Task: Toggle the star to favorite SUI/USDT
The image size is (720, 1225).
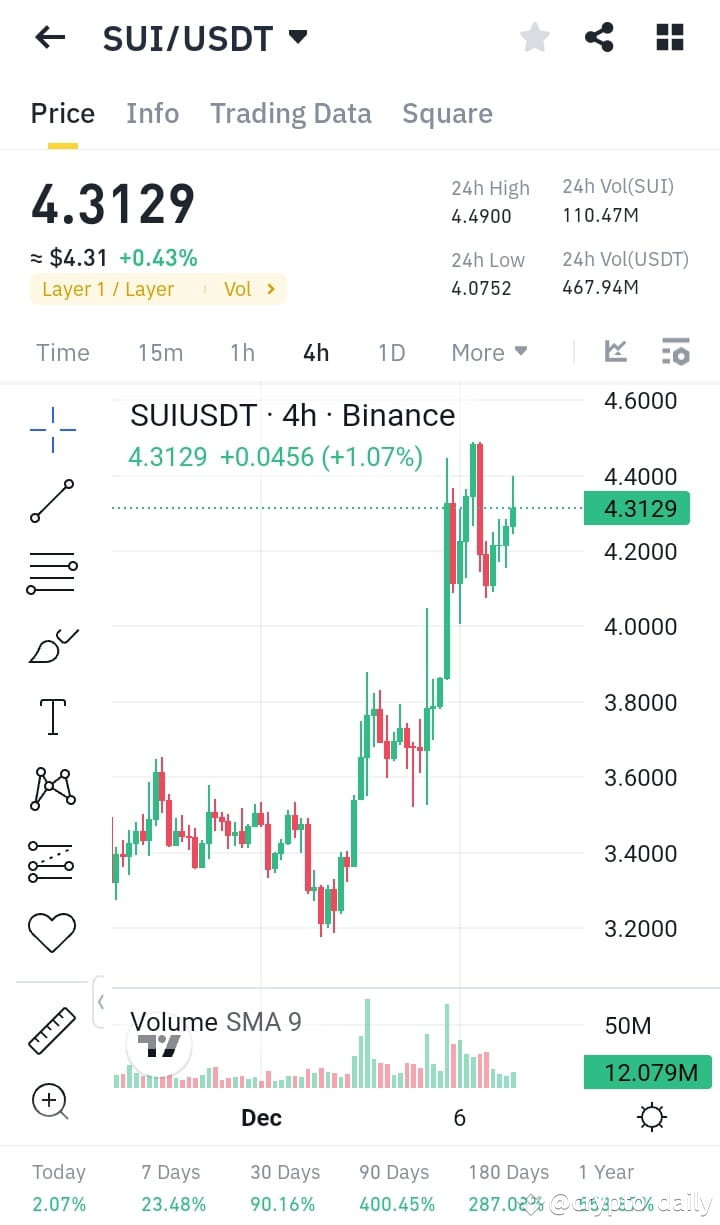Action: (x=534, y=37)
